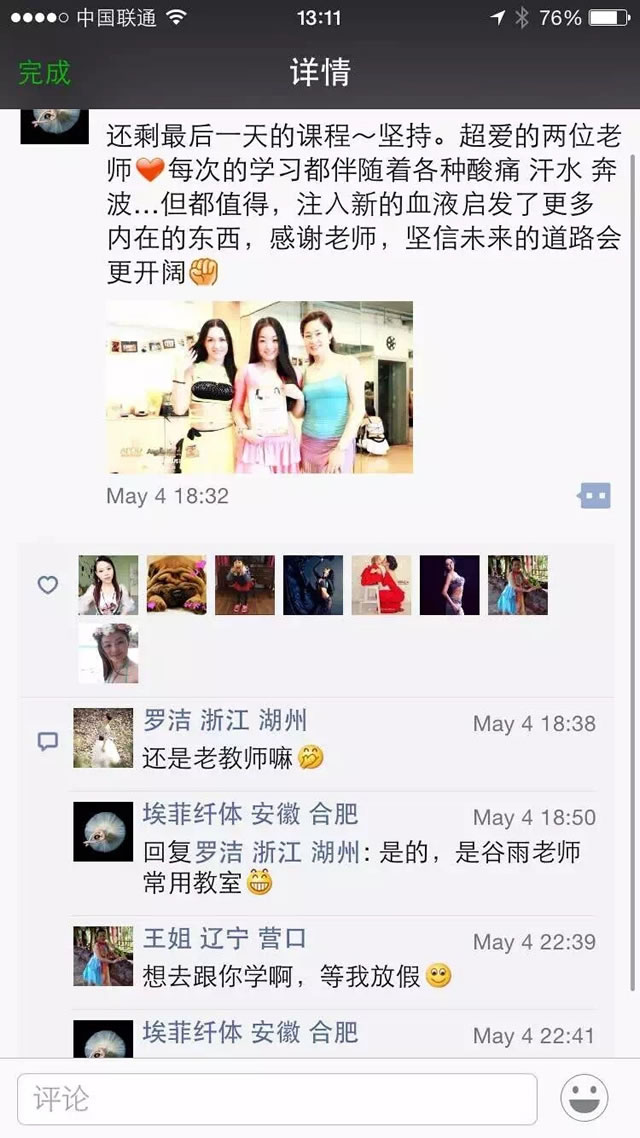Open the poster's avatar above the post text
Image resolution: width=640 pixels, height=1138 pixels.
[55, 126]
